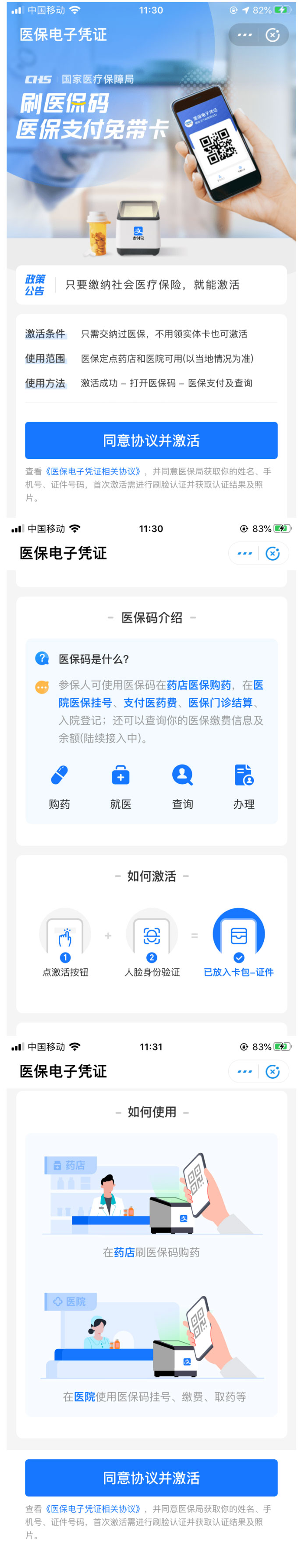Tap 同意协议并激活 below the 如何使用 section
This screenshot has width=305, height=1568.
click(x=151, y=1477)
